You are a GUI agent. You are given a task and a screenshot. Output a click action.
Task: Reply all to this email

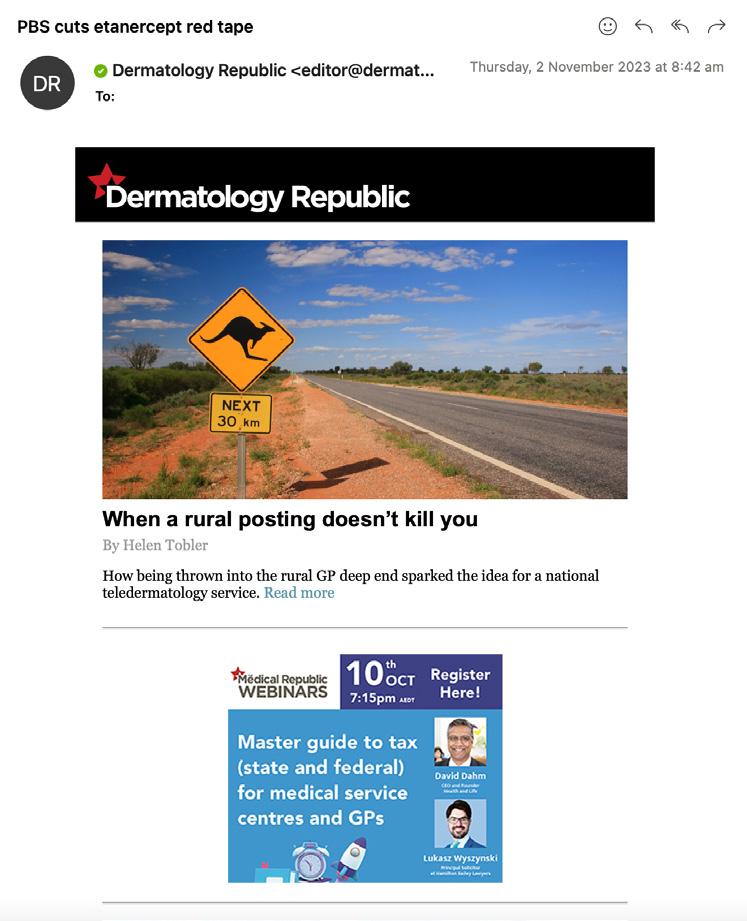(x=680, y=27)
